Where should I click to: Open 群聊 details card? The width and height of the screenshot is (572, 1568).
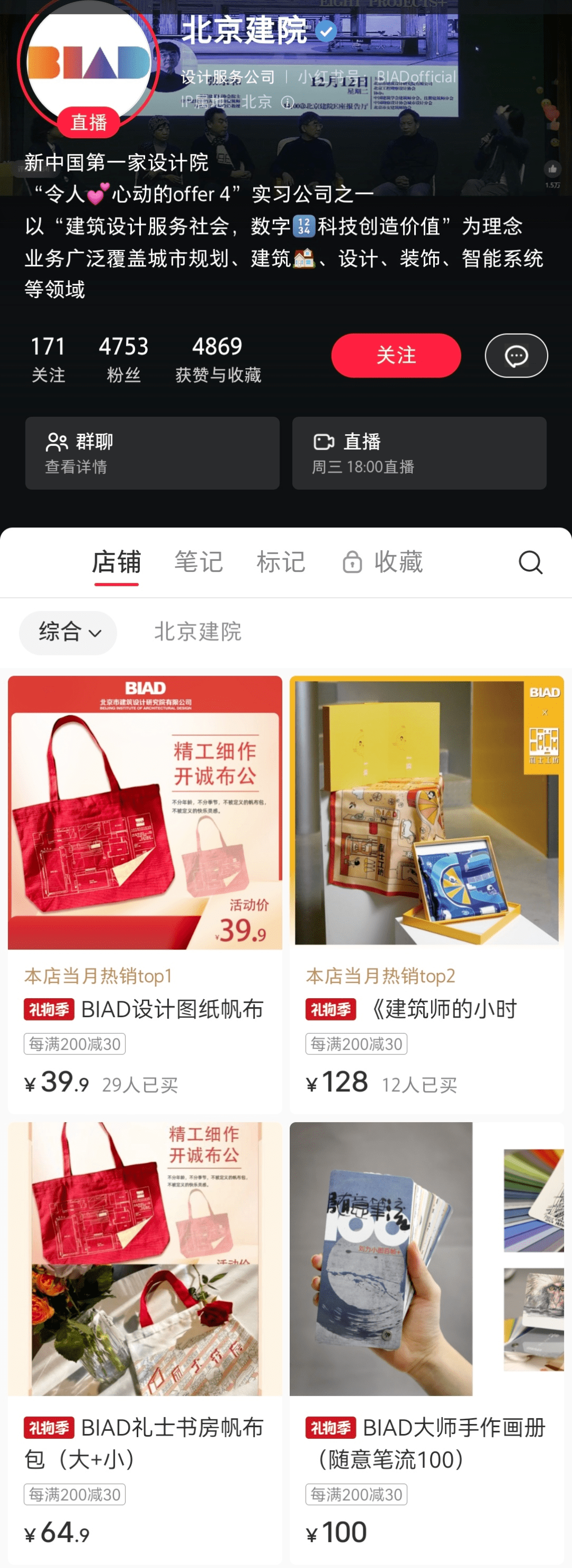pyautogui.click(x=152, y=453)
